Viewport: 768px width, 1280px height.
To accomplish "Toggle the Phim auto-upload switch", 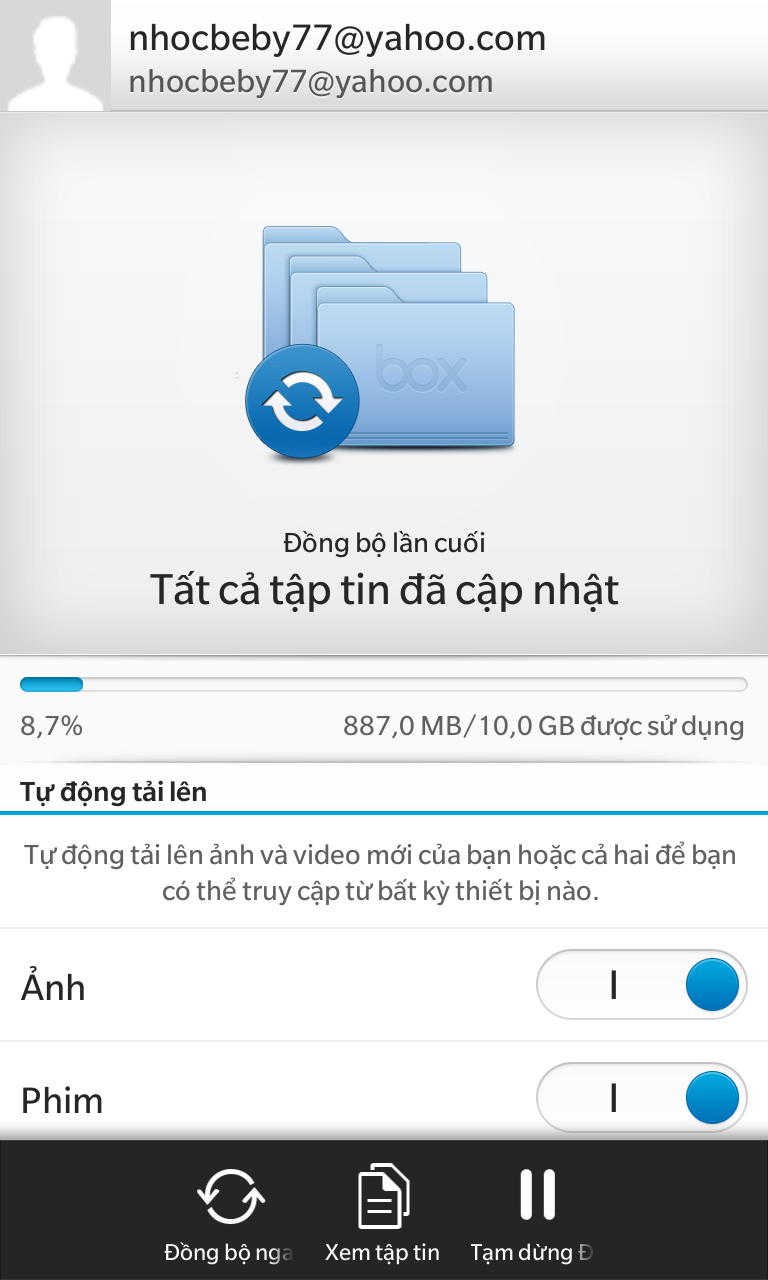I will coord(642,1099).
